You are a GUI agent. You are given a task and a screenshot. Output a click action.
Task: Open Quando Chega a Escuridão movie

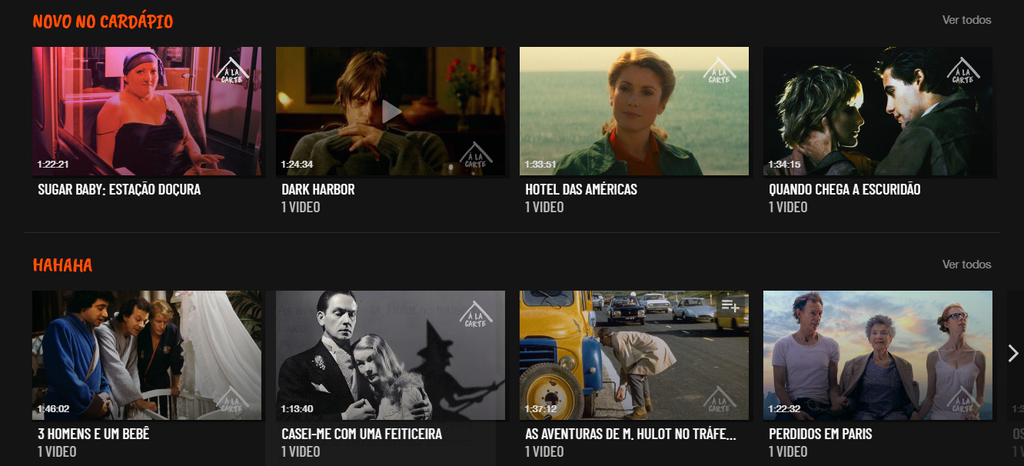(878, 111)
